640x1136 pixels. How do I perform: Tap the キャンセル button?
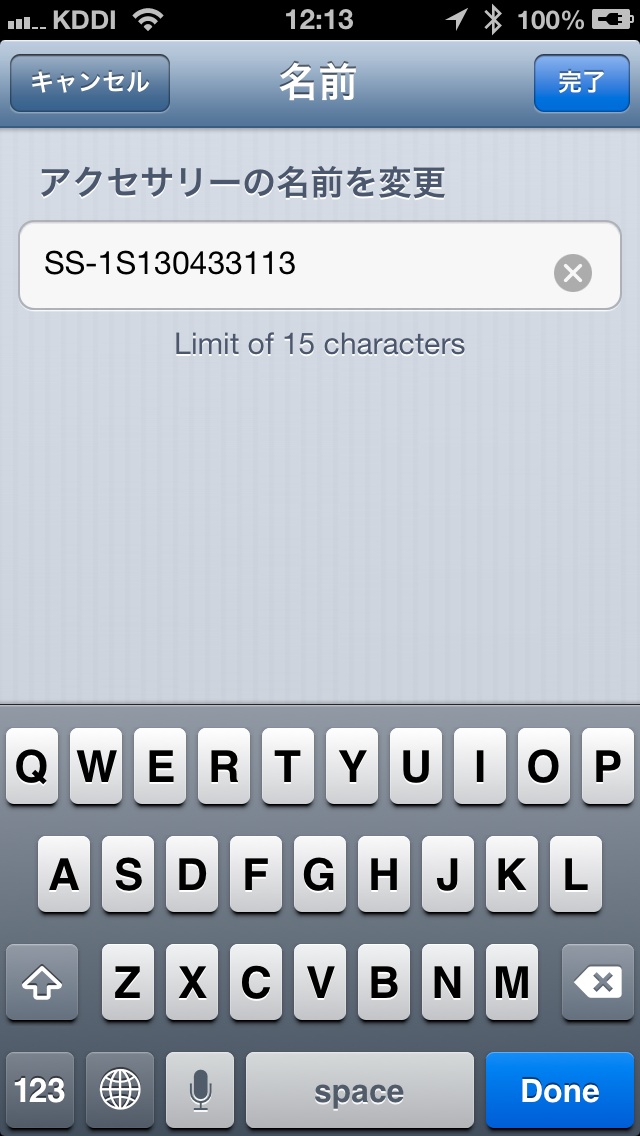point(90,83)
